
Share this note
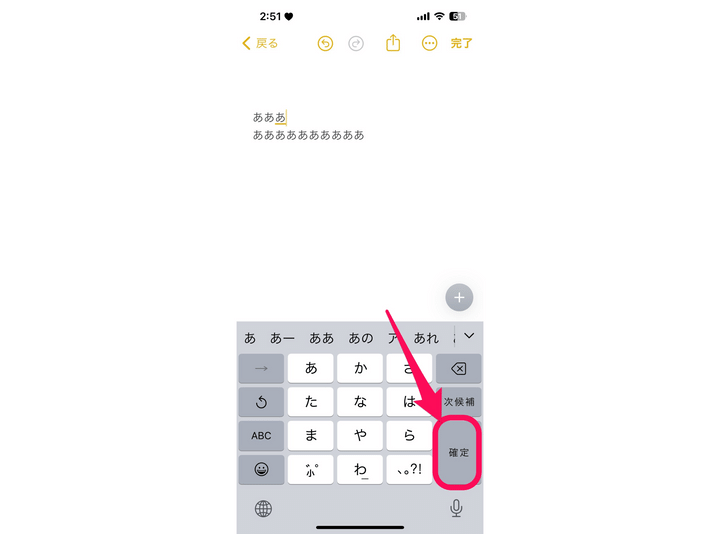[x=393, y=43]
